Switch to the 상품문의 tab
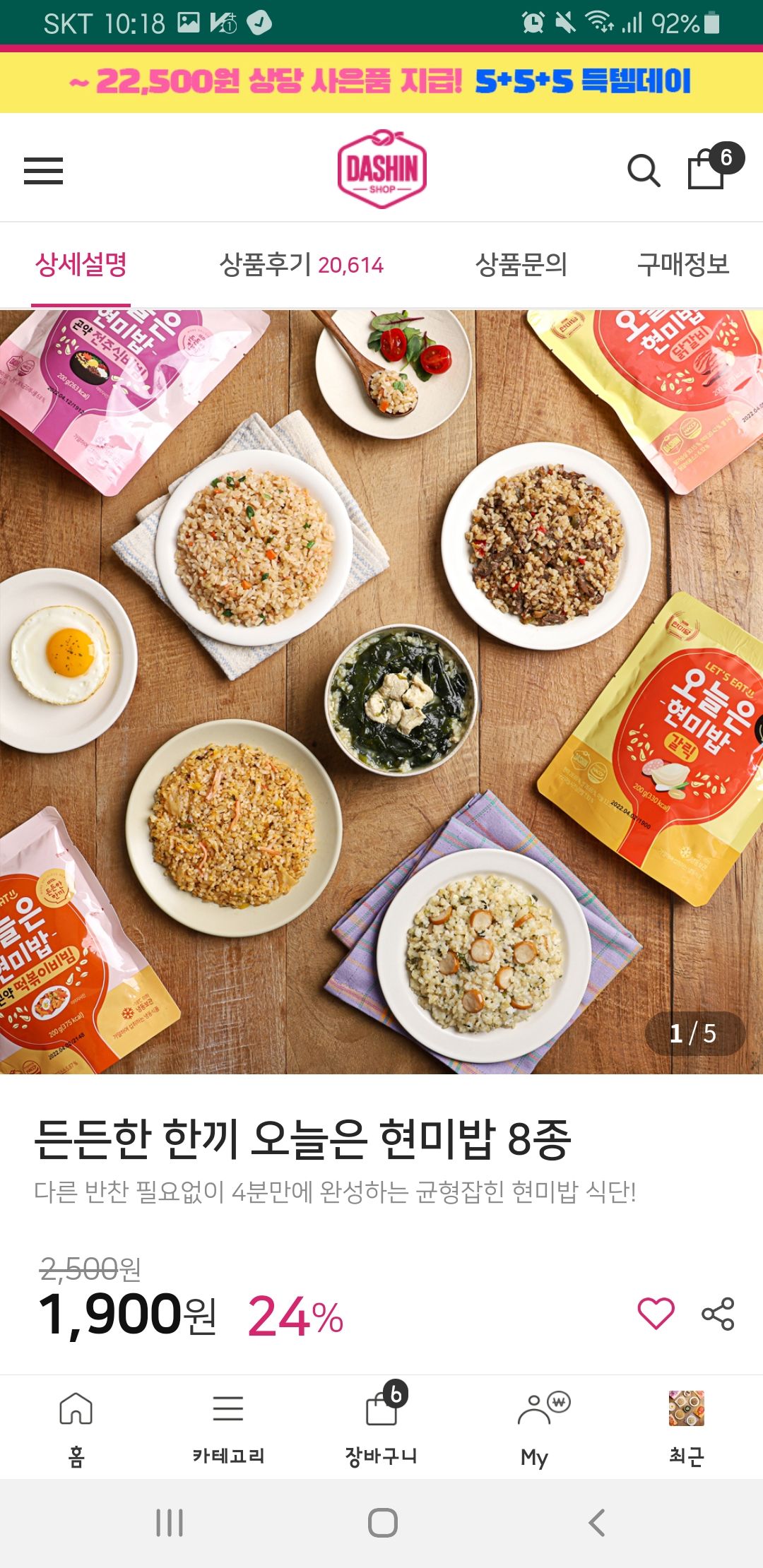The width and height of the screenshot is (763, 1568). [x=521, y=265]
